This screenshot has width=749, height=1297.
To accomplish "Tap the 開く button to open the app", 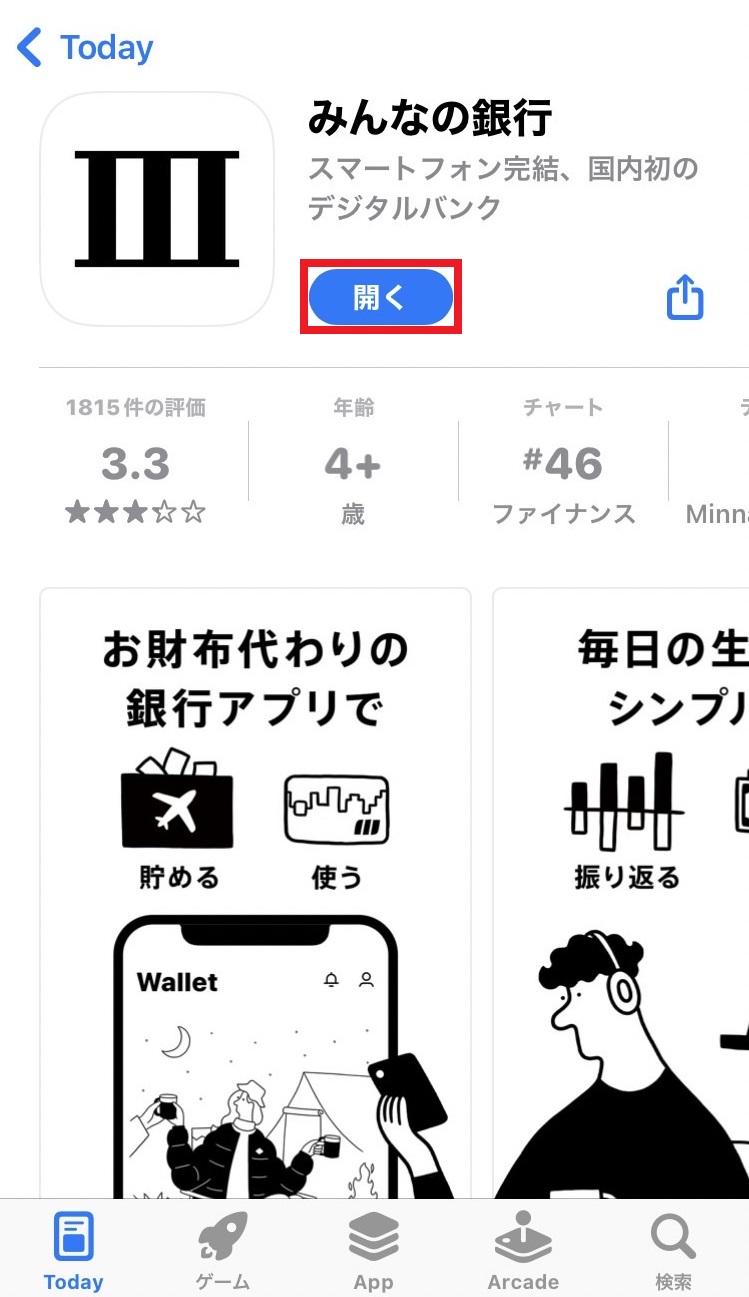I will click(x=381, y=297).
